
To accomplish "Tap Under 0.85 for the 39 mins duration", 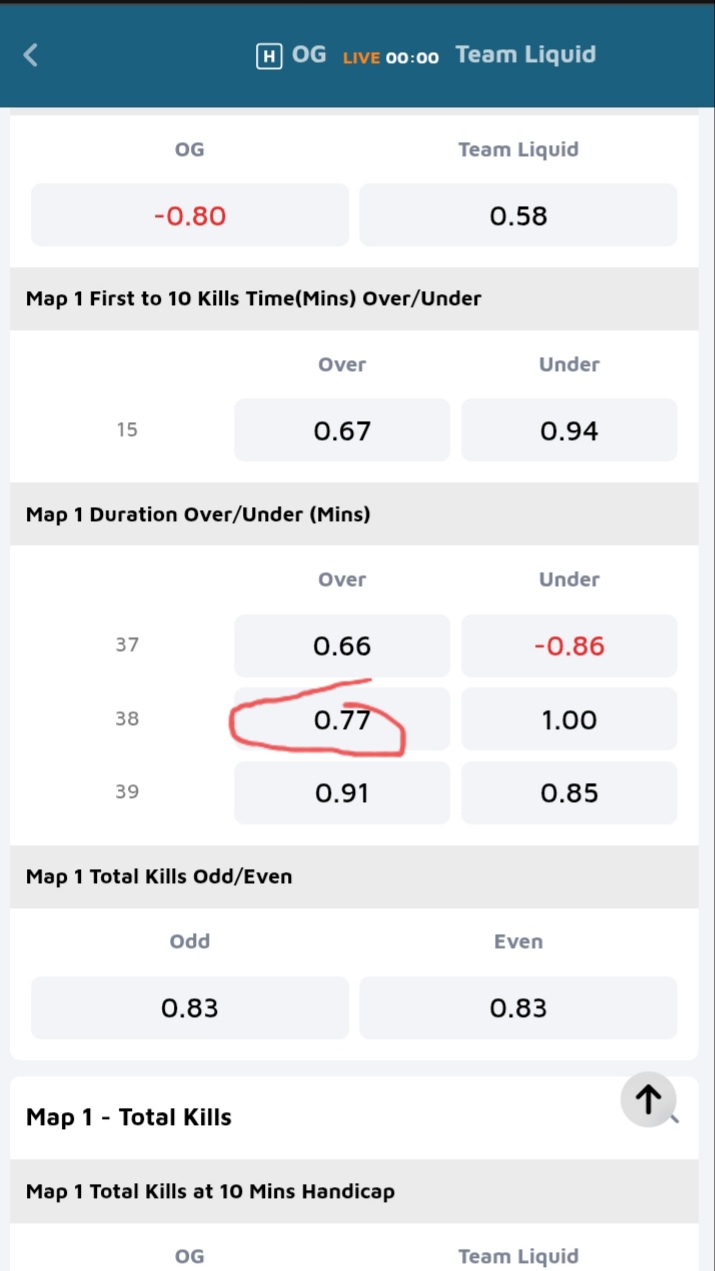I will pos(569,793).
